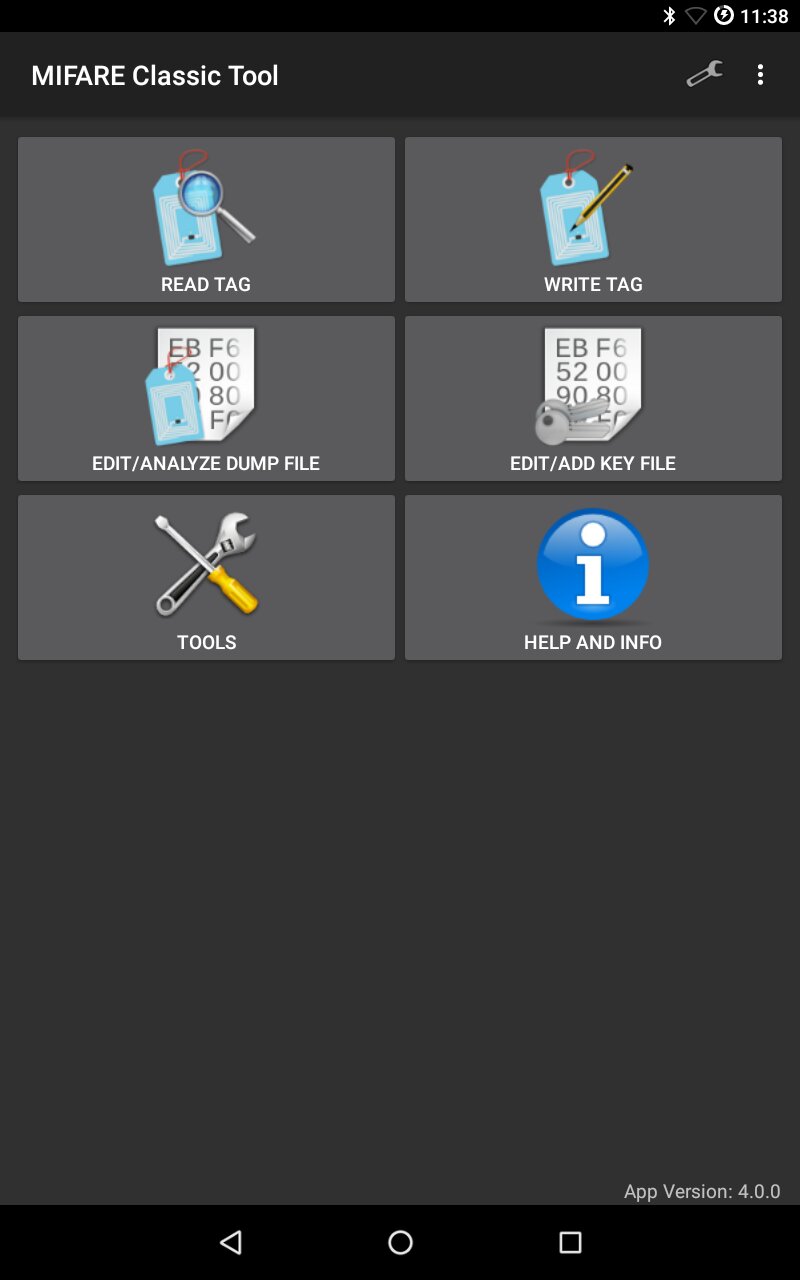Open the wrench settings icon
Viewport: 800px width, 1280px height.
click(x=704, y=75)
